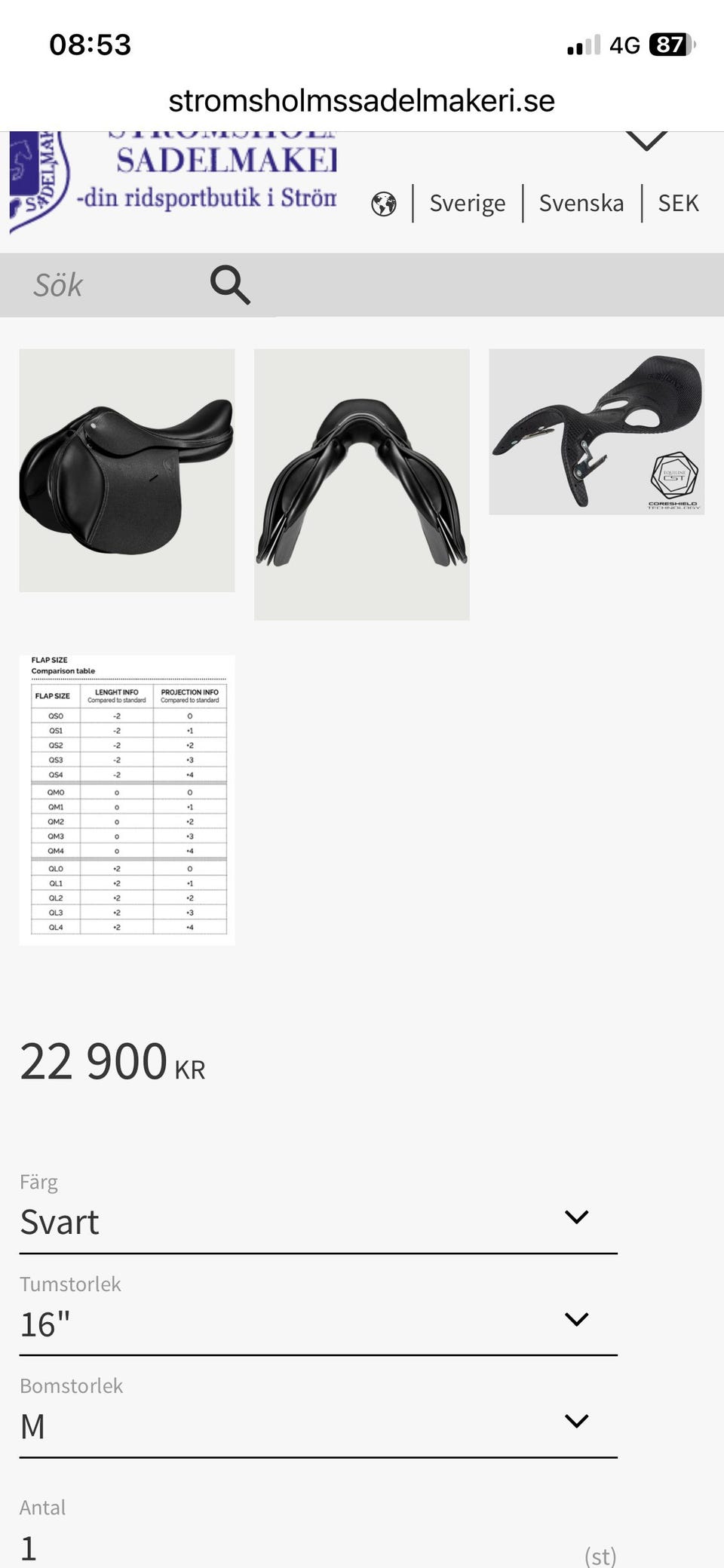
Task: Open the Sverige country selector
Action: 467,203
